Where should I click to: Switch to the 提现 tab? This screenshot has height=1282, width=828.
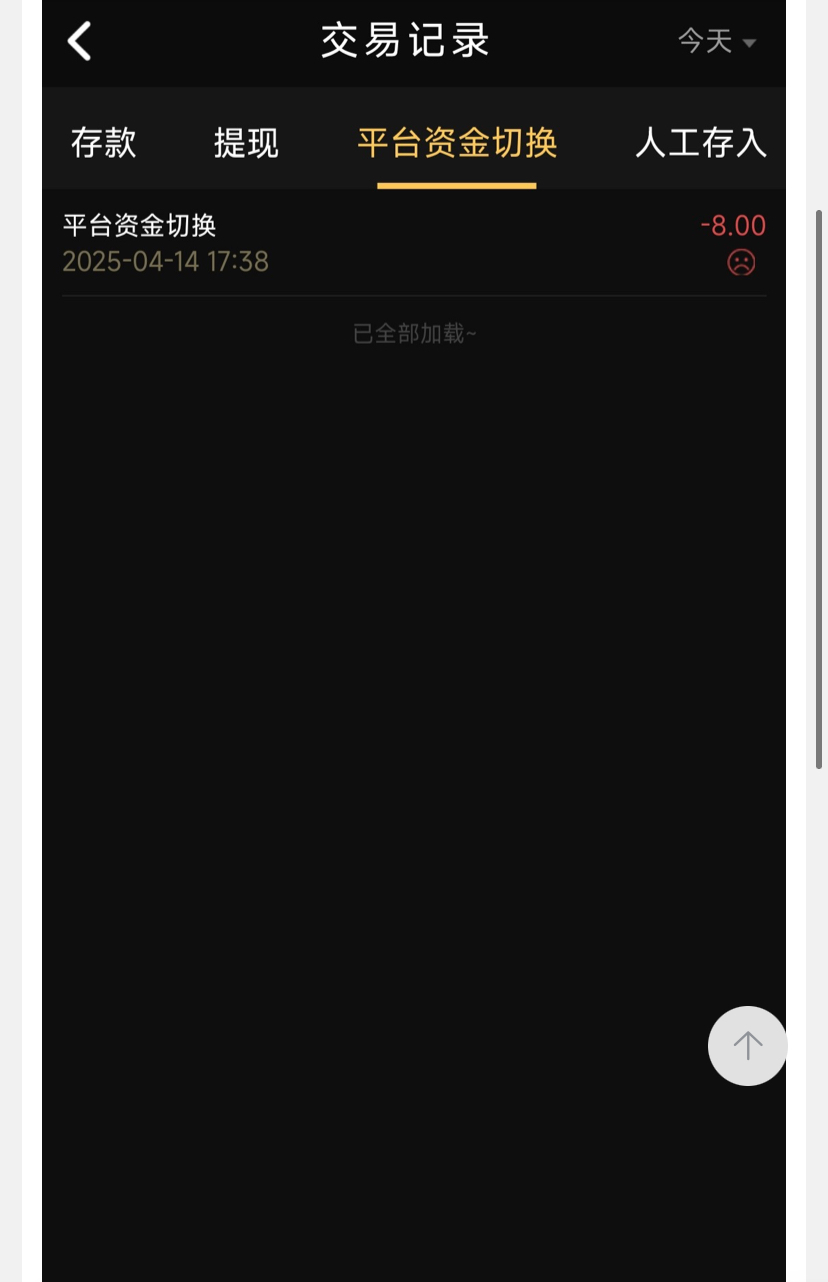tap(246, 143)
